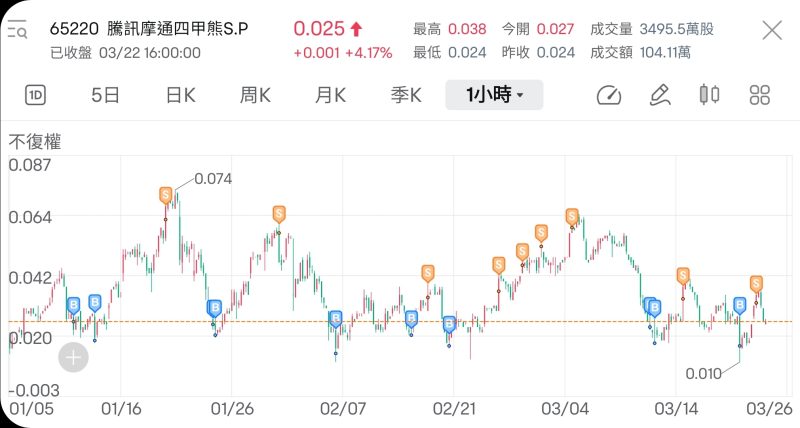The image size is (800, 428).
Task: Open the grid layout options
Action: click(760, 96)
